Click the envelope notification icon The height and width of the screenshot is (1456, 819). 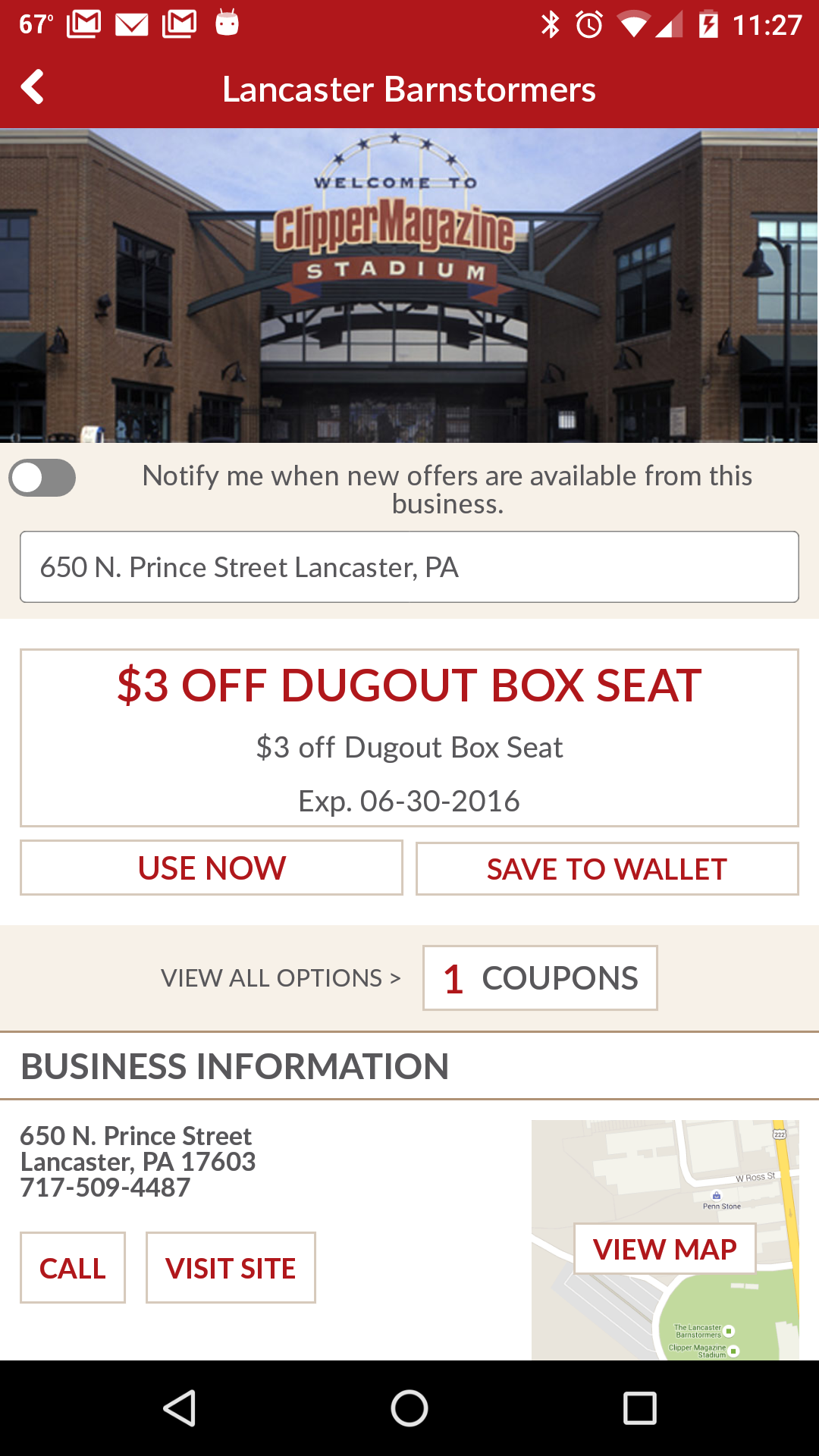click(131, 23)
